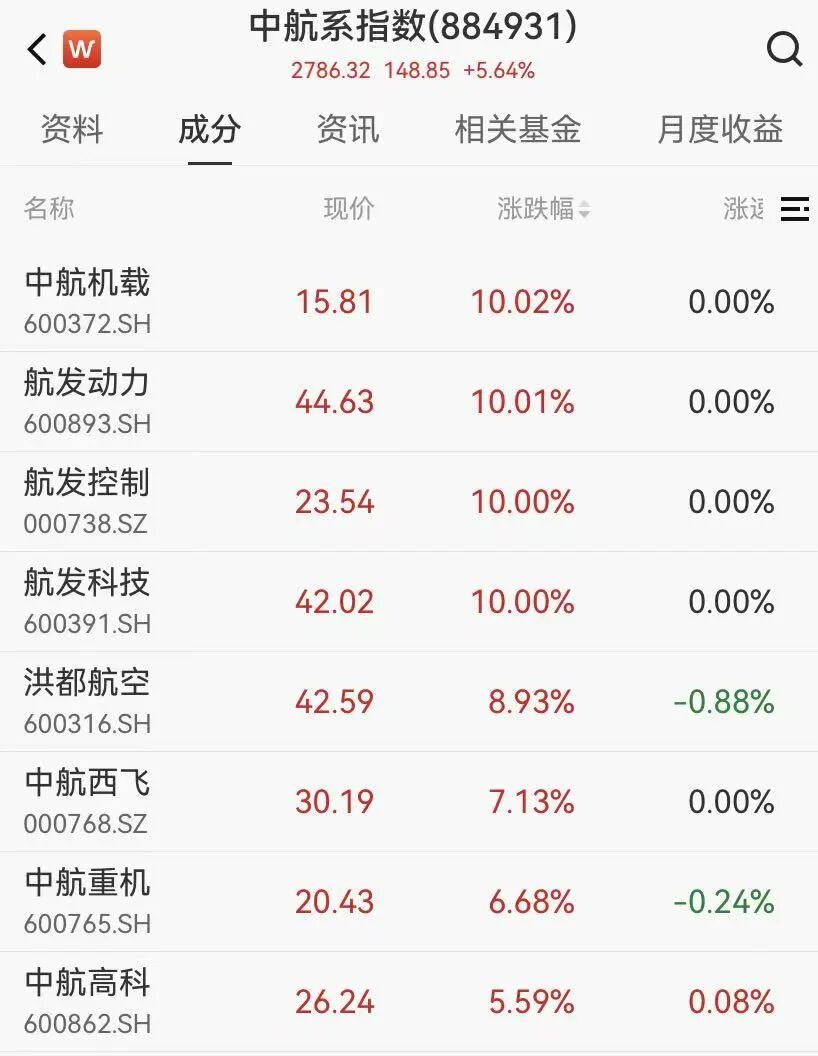
Task: Switch to the 资讯 tab
Action: 348,130
